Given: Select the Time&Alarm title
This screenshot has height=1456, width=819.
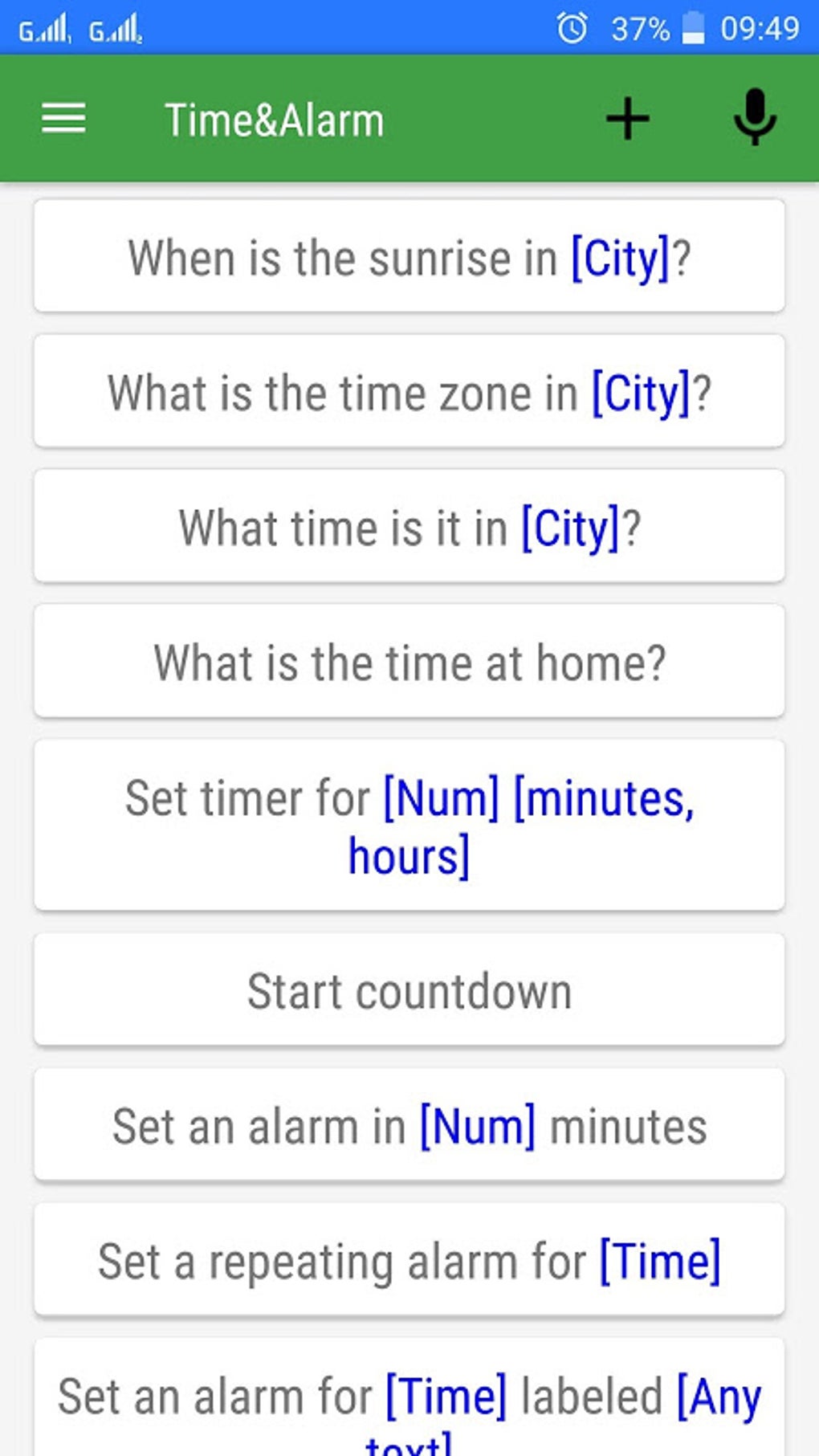Looking at the screenshot, I should [x=273, y=118].
